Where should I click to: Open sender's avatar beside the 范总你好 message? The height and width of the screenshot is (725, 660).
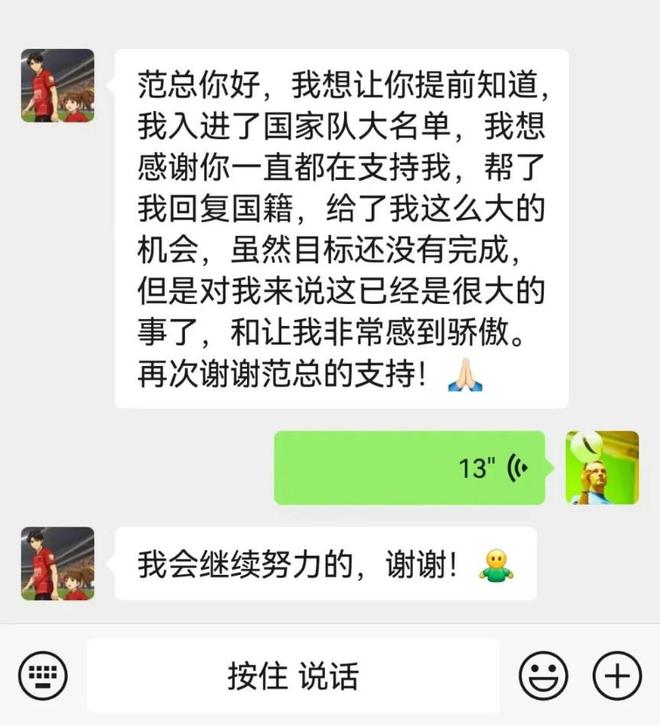tap(58, 85)
